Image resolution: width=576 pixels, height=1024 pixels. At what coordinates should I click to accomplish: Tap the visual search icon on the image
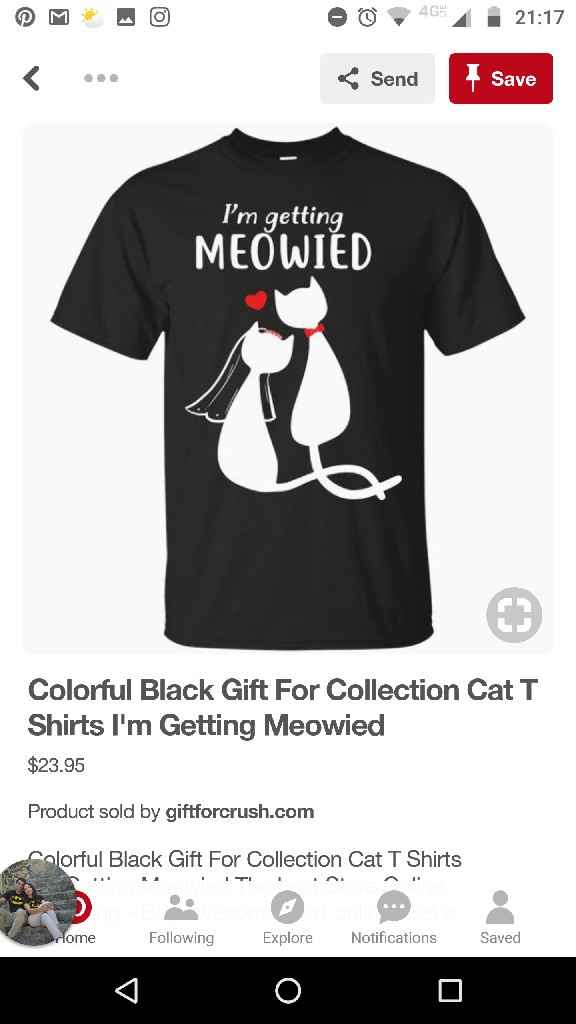pyautogui.click(x=514, y=615)
